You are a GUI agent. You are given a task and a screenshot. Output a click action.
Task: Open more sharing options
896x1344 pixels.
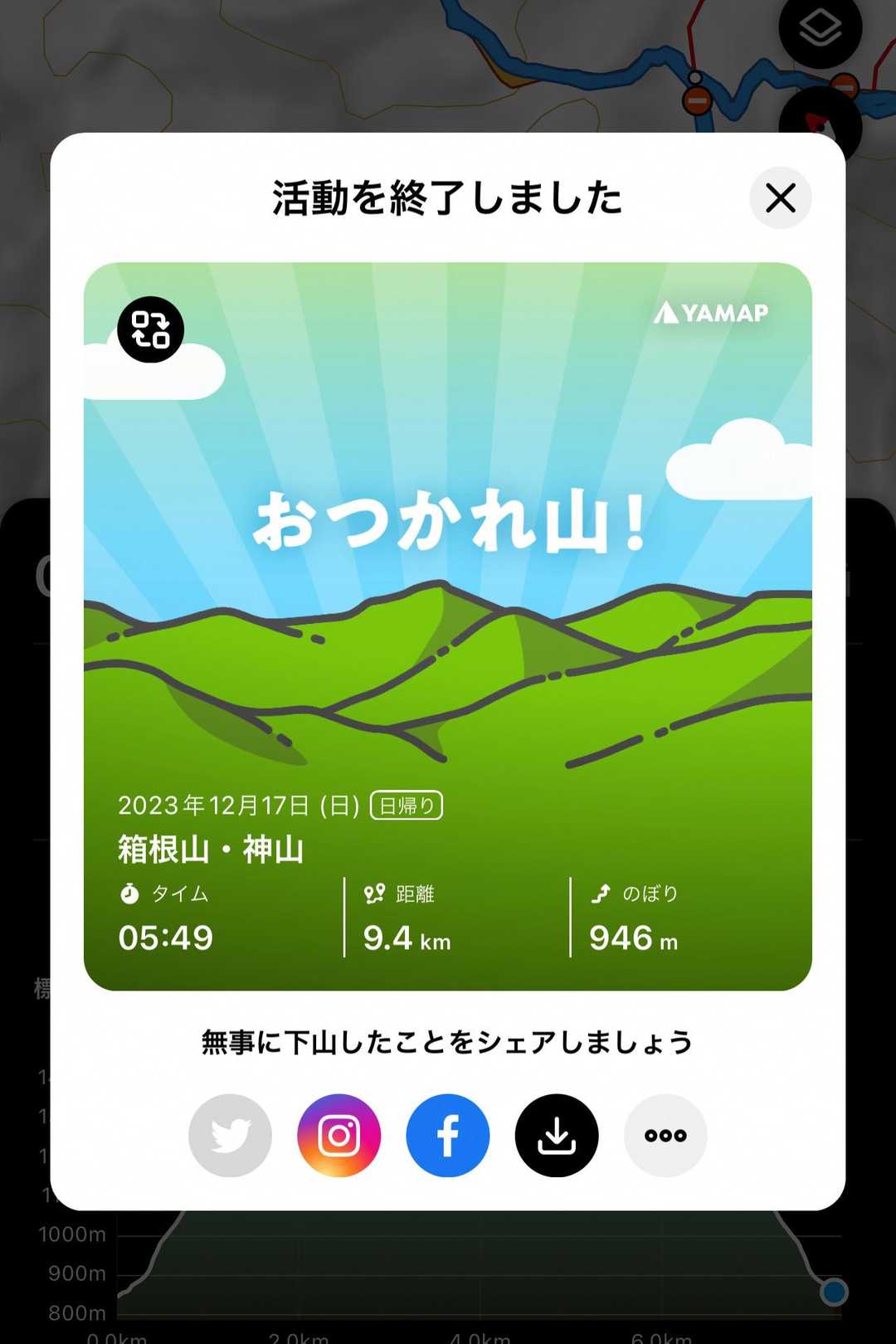tap(665, 1135)
